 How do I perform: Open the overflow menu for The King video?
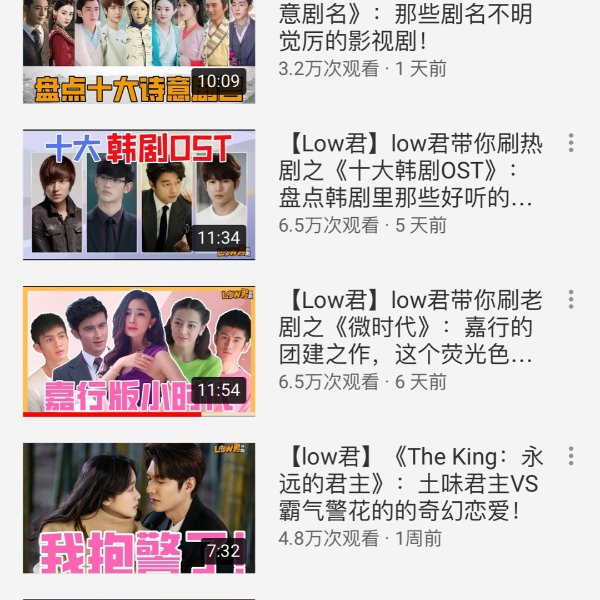coord(571,457)
